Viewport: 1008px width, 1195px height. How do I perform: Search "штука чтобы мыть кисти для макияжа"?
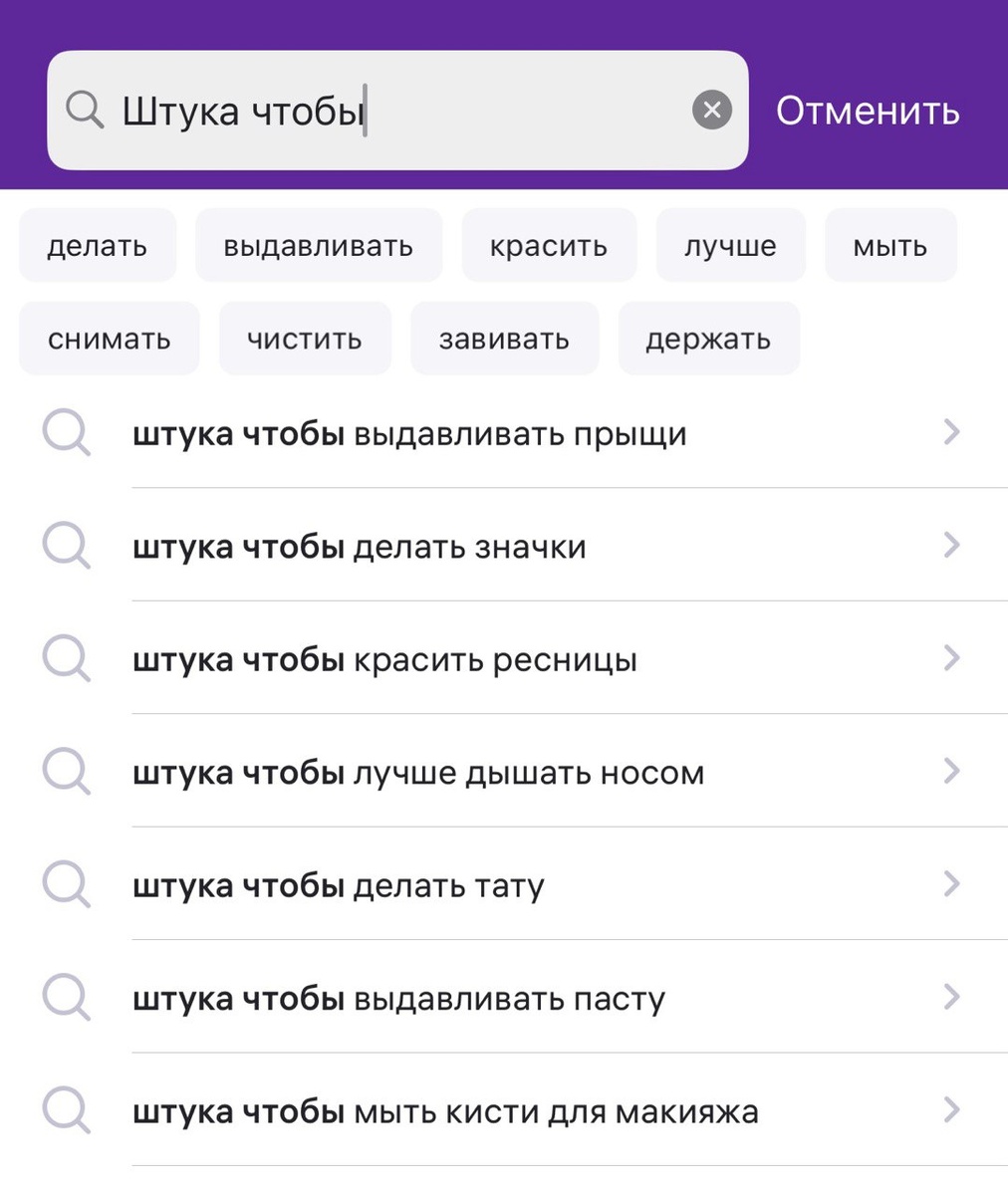504,1110
